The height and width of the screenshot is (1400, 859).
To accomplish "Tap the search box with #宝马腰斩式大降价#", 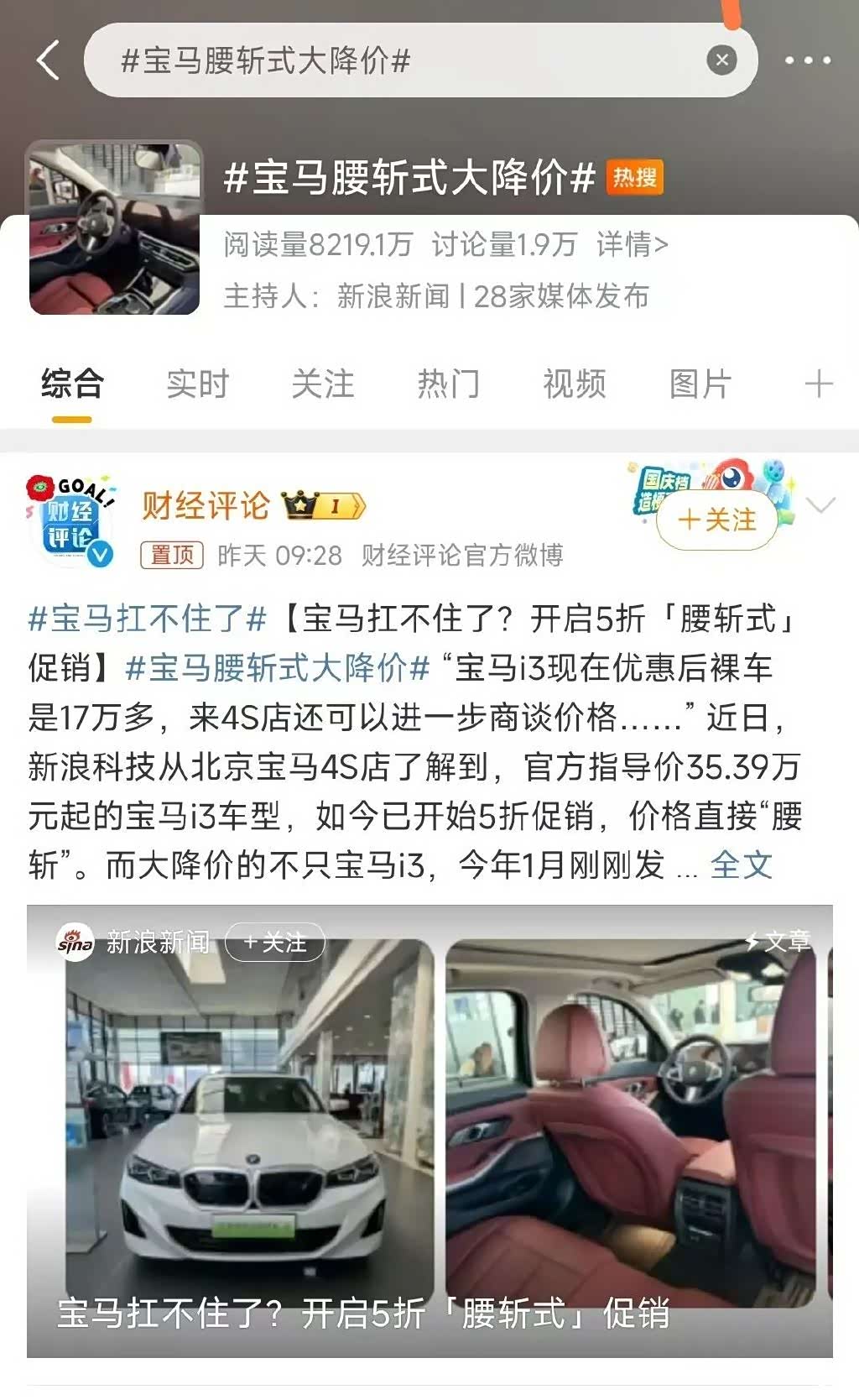I will point(394,60).
